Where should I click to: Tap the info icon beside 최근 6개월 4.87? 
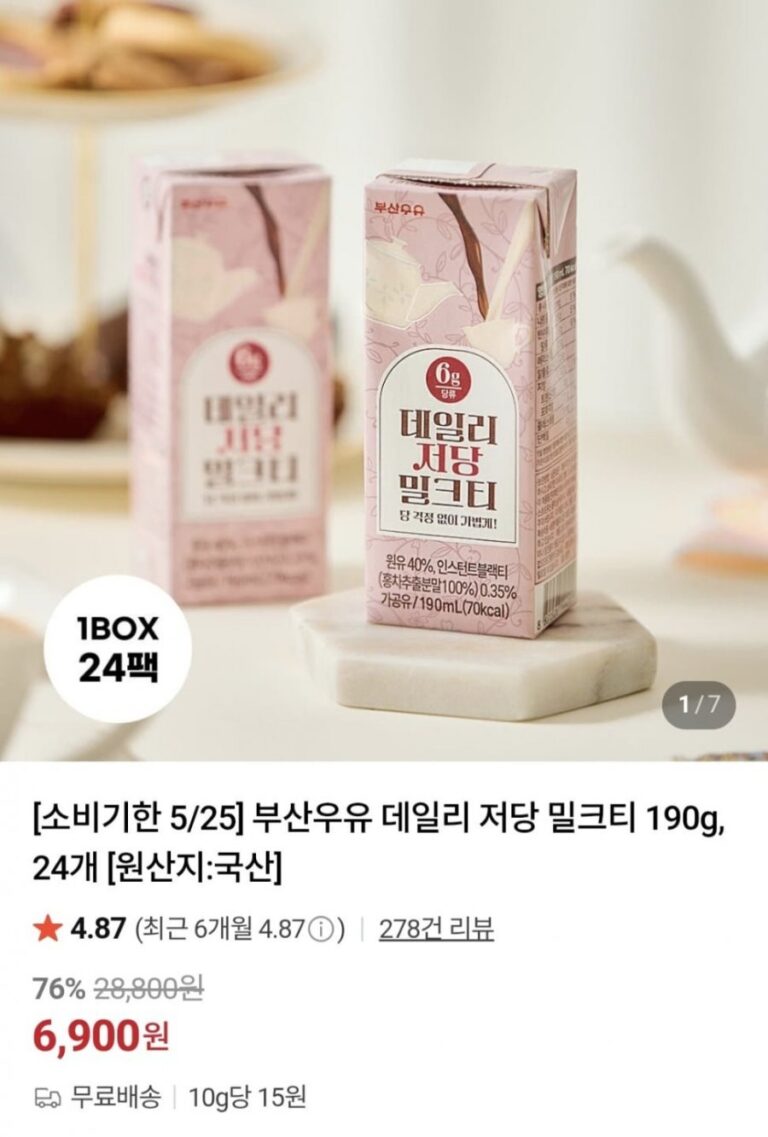click(x=320, y=930)
